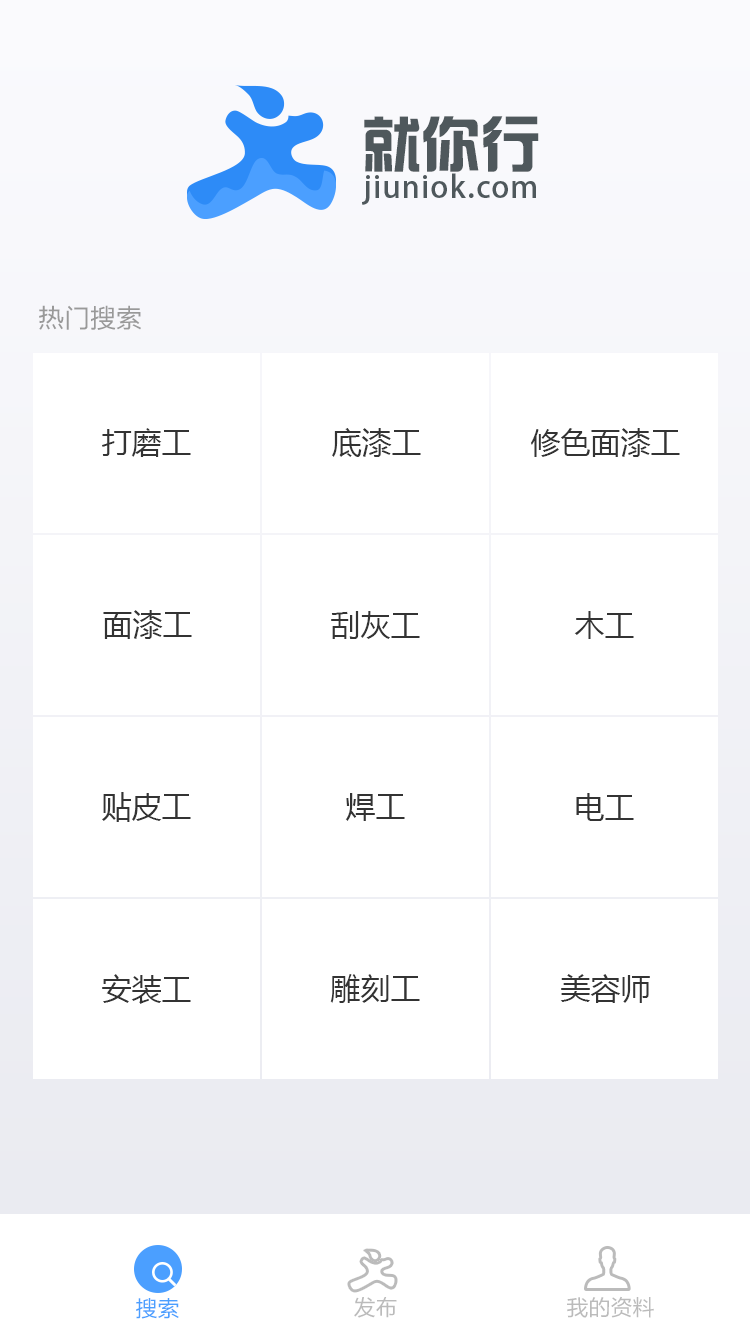Choose the 面漆工 tile

pyautogui.click(x=146, y=625)
